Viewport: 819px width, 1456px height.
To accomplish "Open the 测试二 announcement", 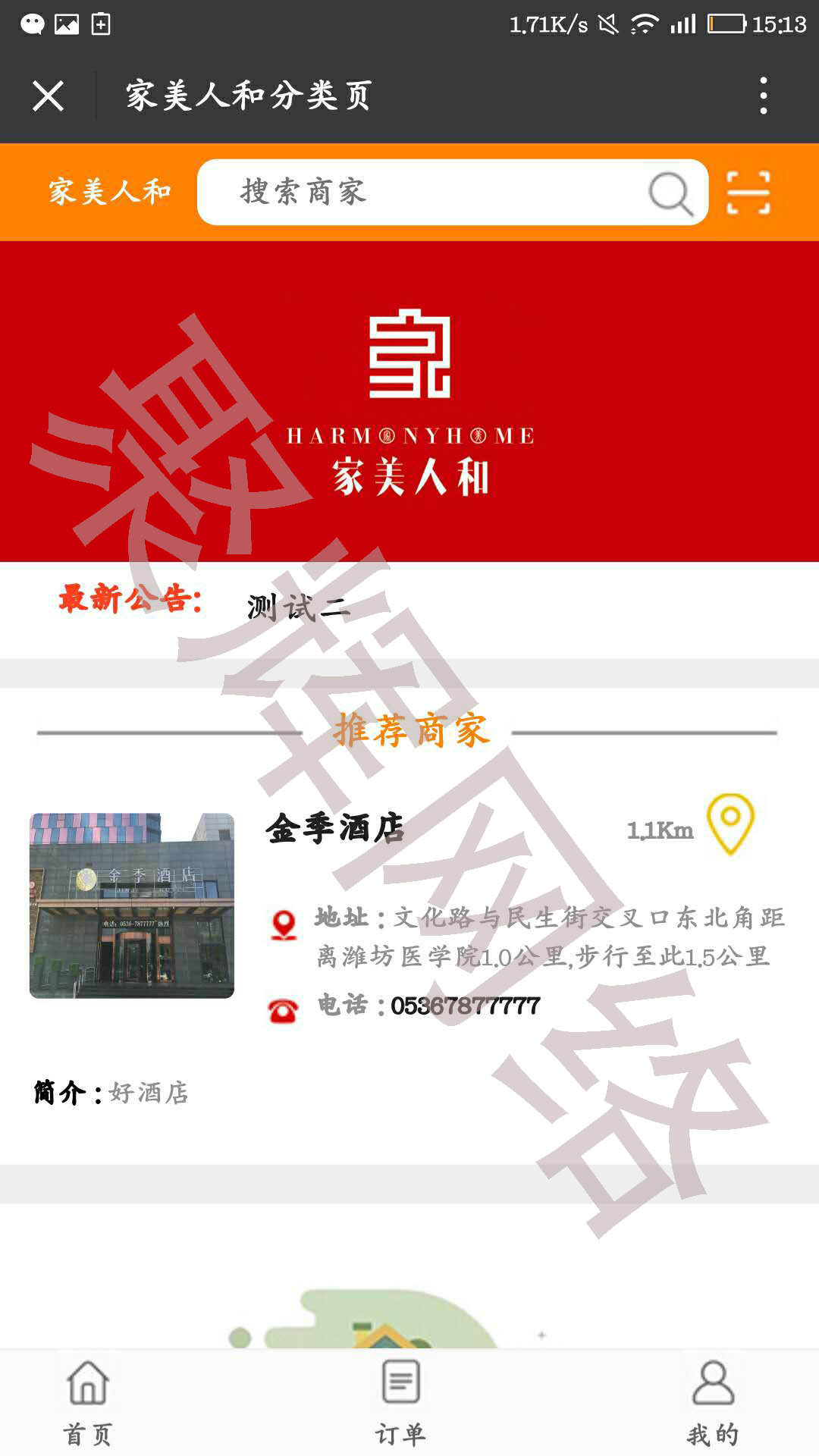I will tap(299, 607).
